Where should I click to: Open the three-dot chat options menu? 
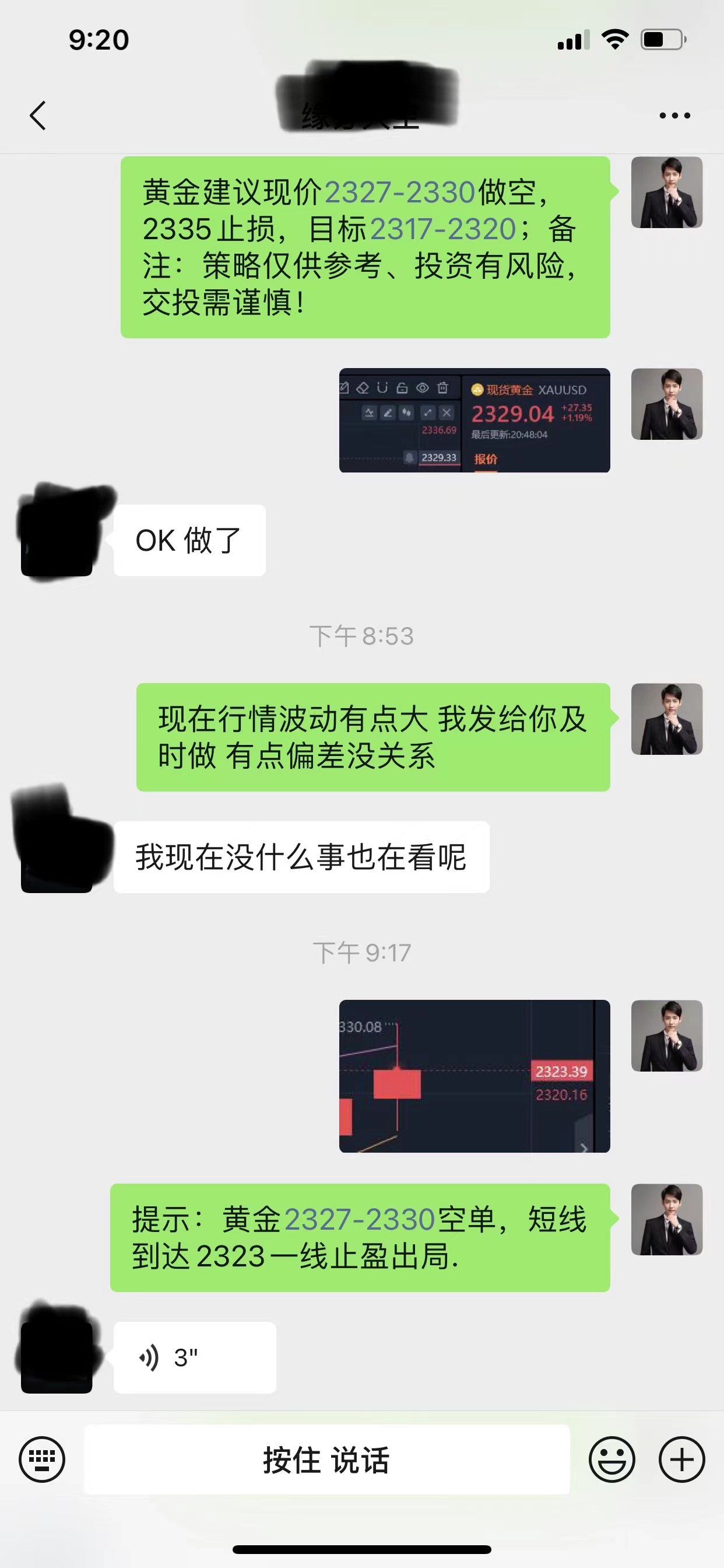point(674,115)
